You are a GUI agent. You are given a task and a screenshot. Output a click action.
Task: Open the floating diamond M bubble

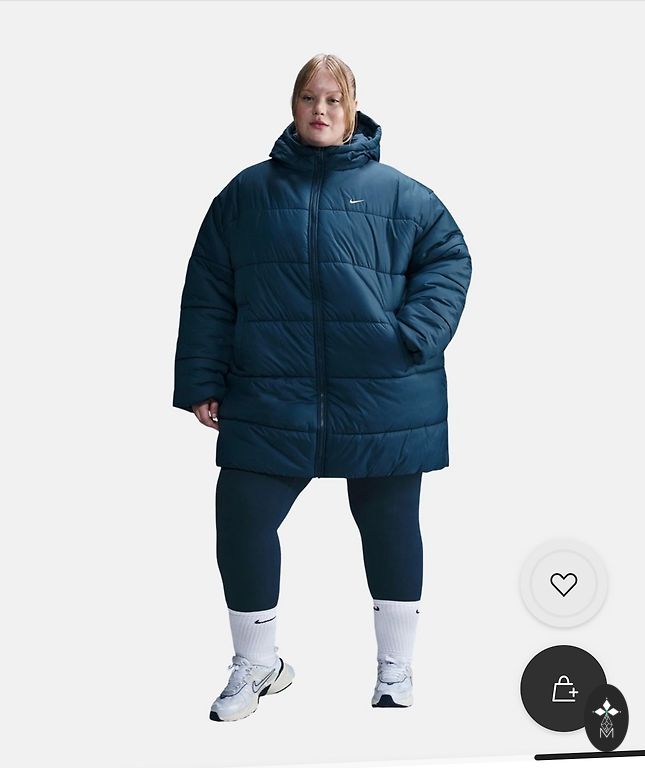[x=607, y=718]
